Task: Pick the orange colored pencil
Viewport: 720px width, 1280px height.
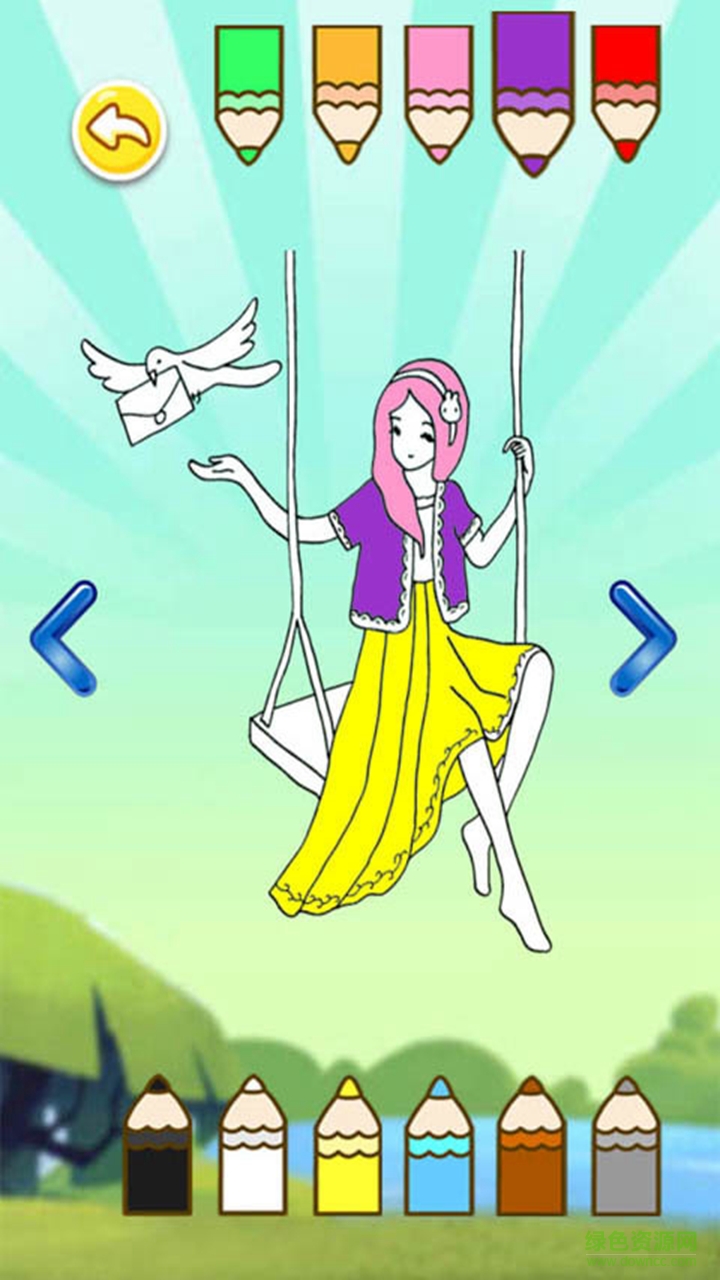Action: tap(347, 92)
